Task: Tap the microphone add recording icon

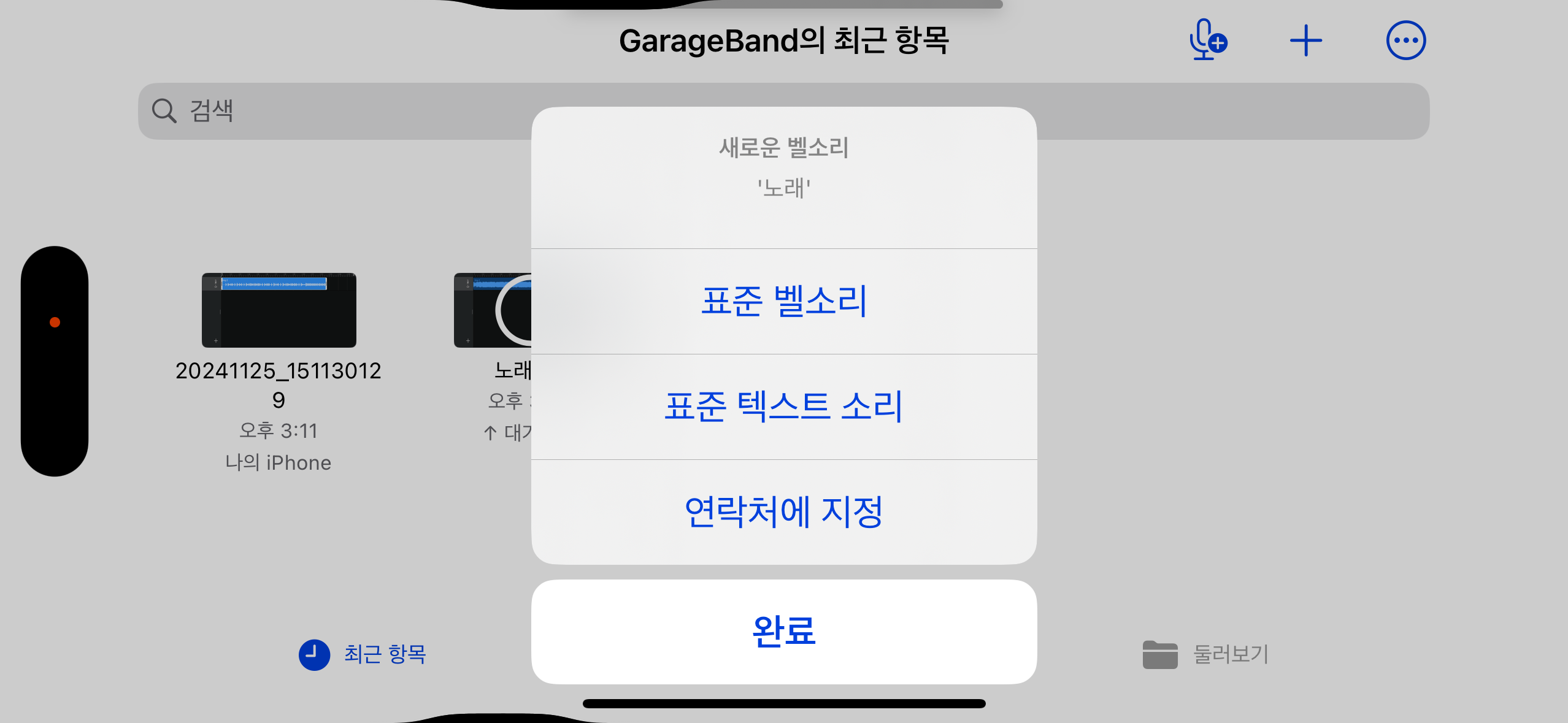Action: pyautogui.click(x=1207, y=40)
